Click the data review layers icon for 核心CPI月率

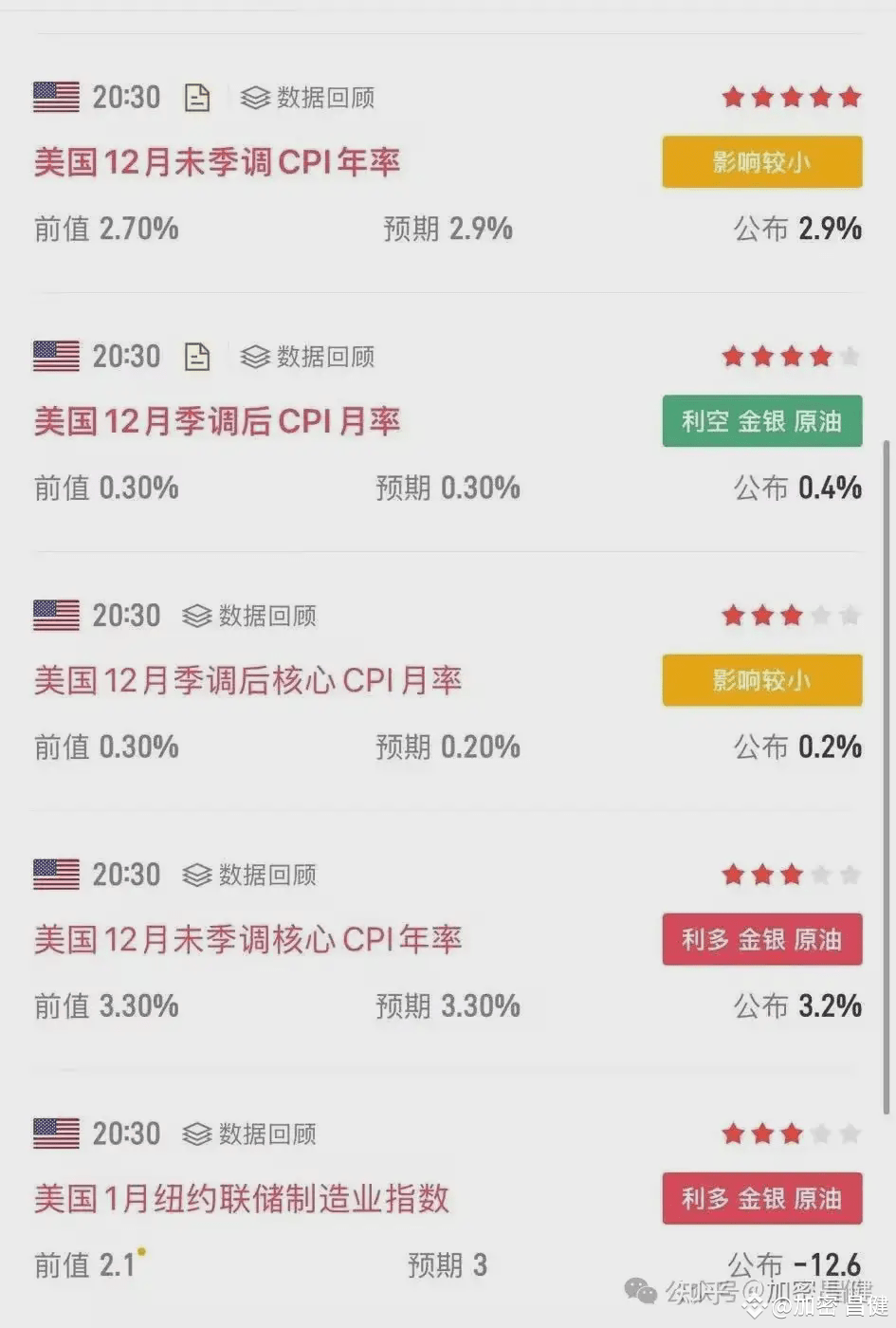195,615
